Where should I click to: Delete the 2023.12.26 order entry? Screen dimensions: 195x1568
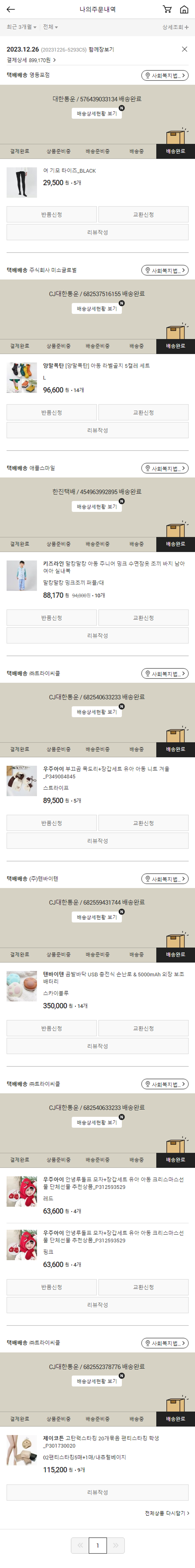tap(185, 49)
